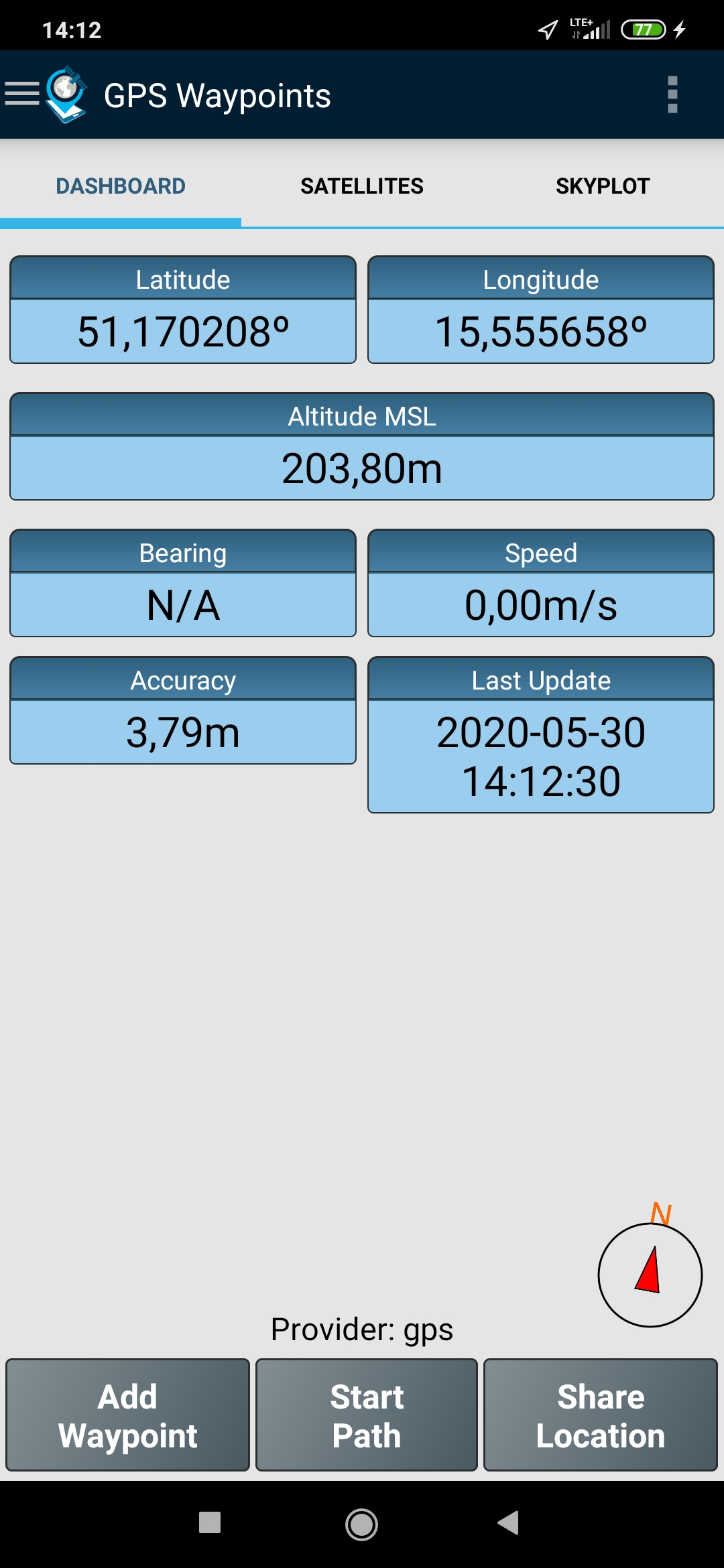Open the navigation drawer menu
Viewport: 724px width, 1568px height.
click(x=23, y=94)
